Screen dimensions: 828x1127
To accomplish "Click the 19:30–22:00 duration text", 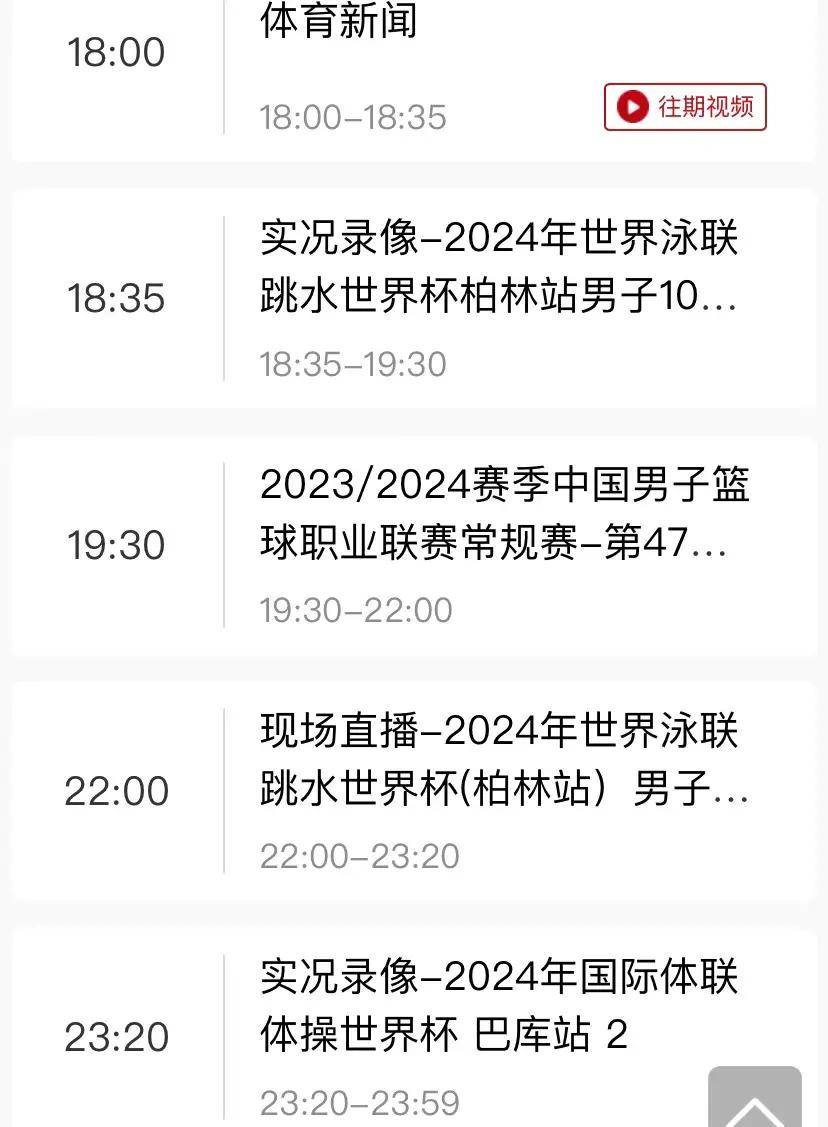I will [352, 609].
